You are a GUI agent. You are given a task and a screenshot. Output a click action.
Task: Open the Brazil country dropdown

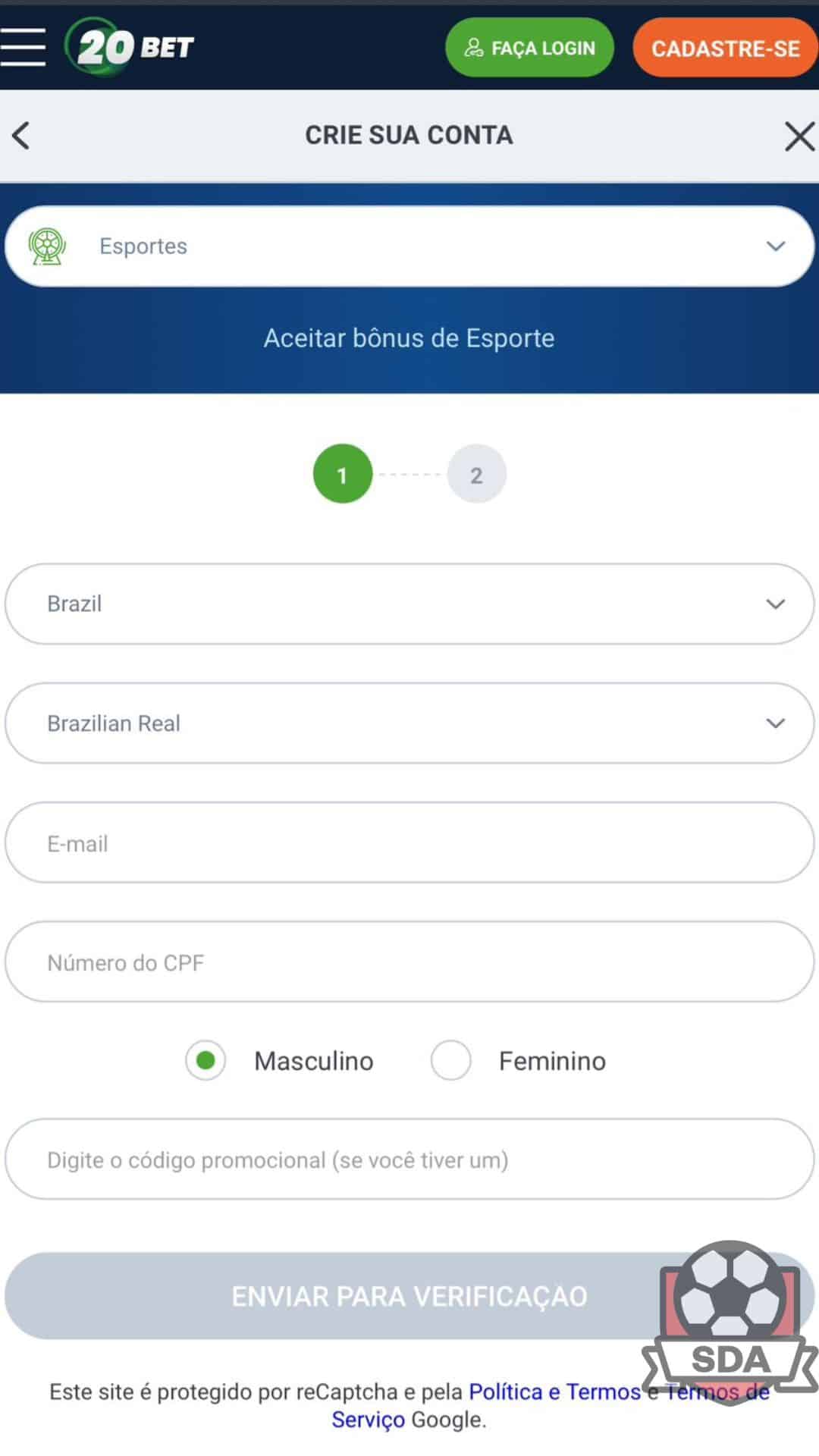coord(409,604)
